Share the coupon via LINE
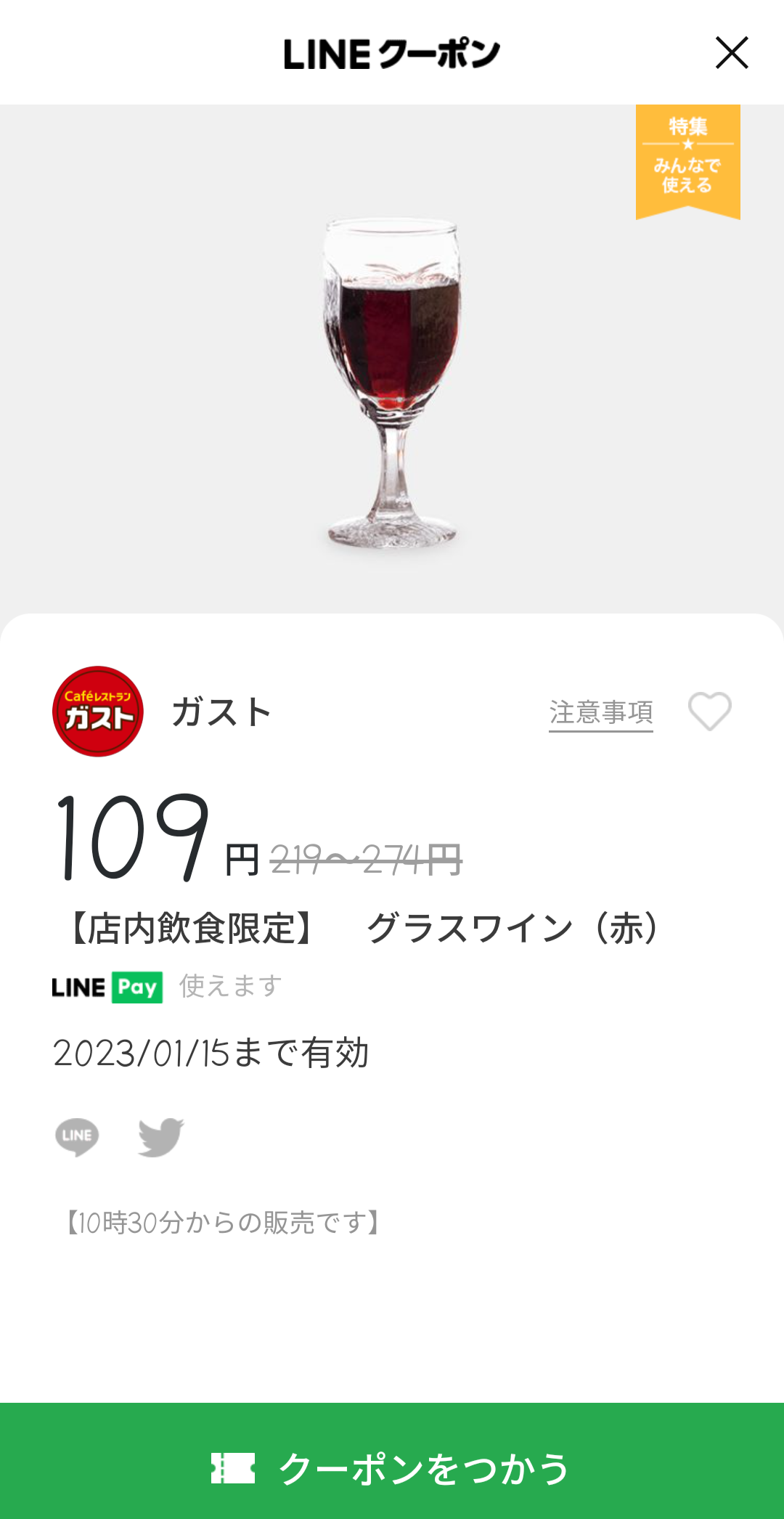The width and height of the screenshot is (784, 1519). coord(77,1136)
